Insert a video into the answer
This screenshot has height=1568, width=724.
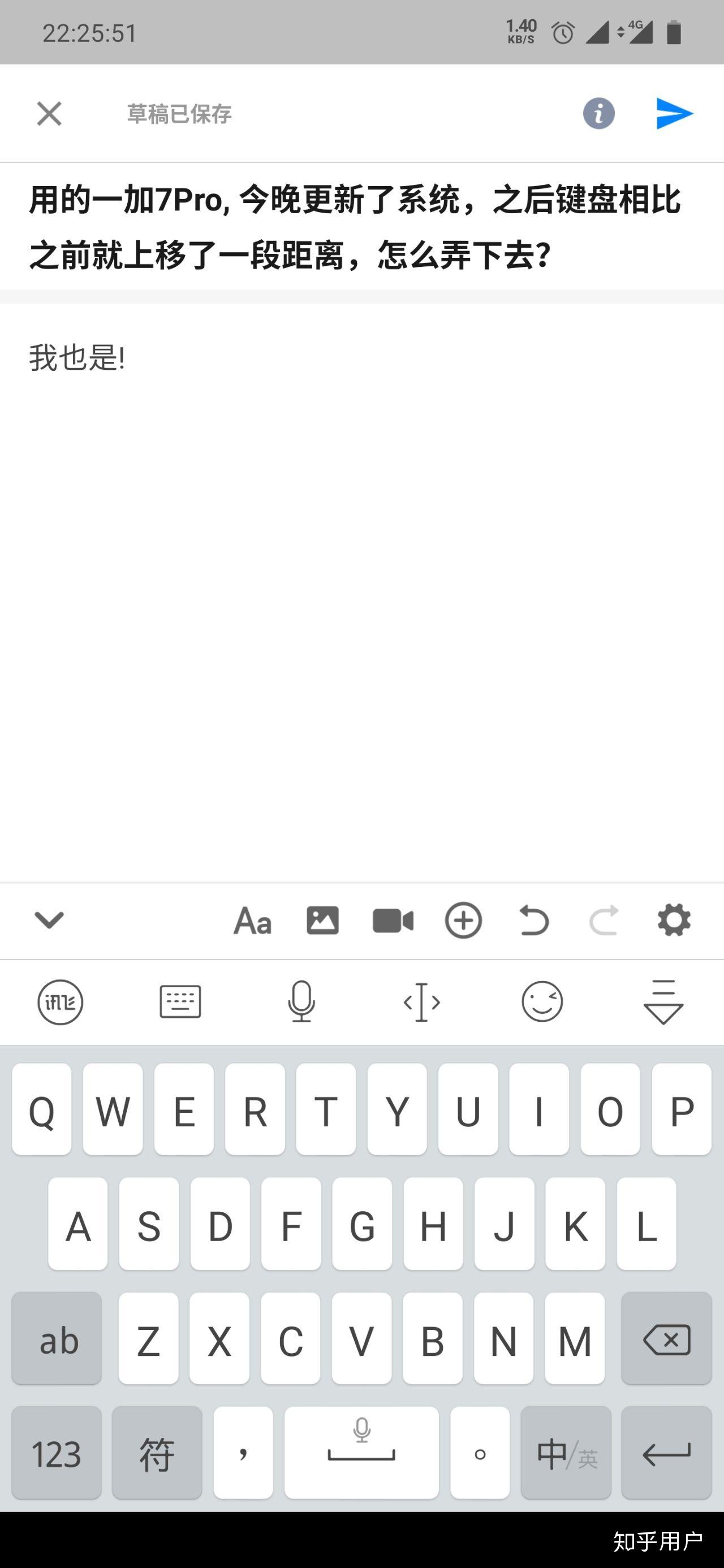pyautogui.click(x=393, y=921)
